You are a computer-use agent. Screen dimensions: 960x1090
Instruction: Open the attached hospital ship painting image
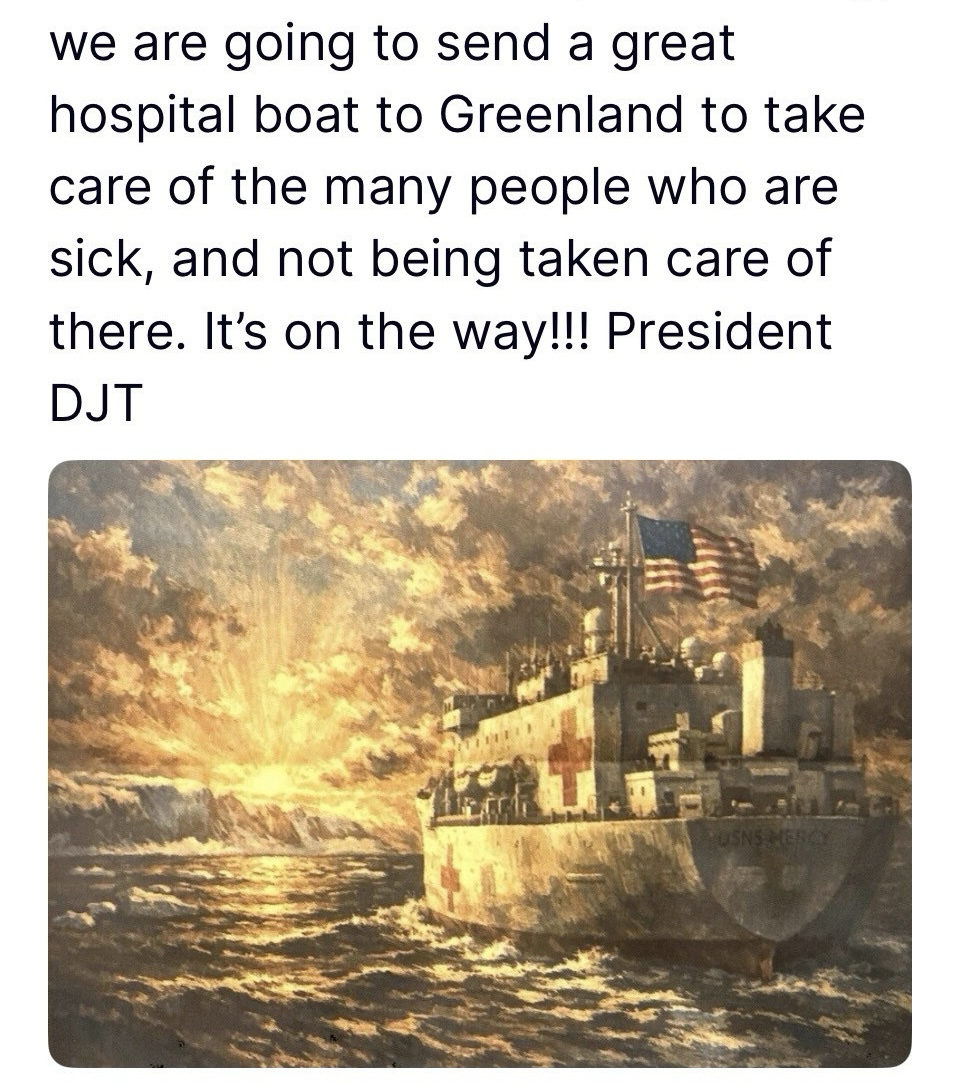(x=480, y=764)
